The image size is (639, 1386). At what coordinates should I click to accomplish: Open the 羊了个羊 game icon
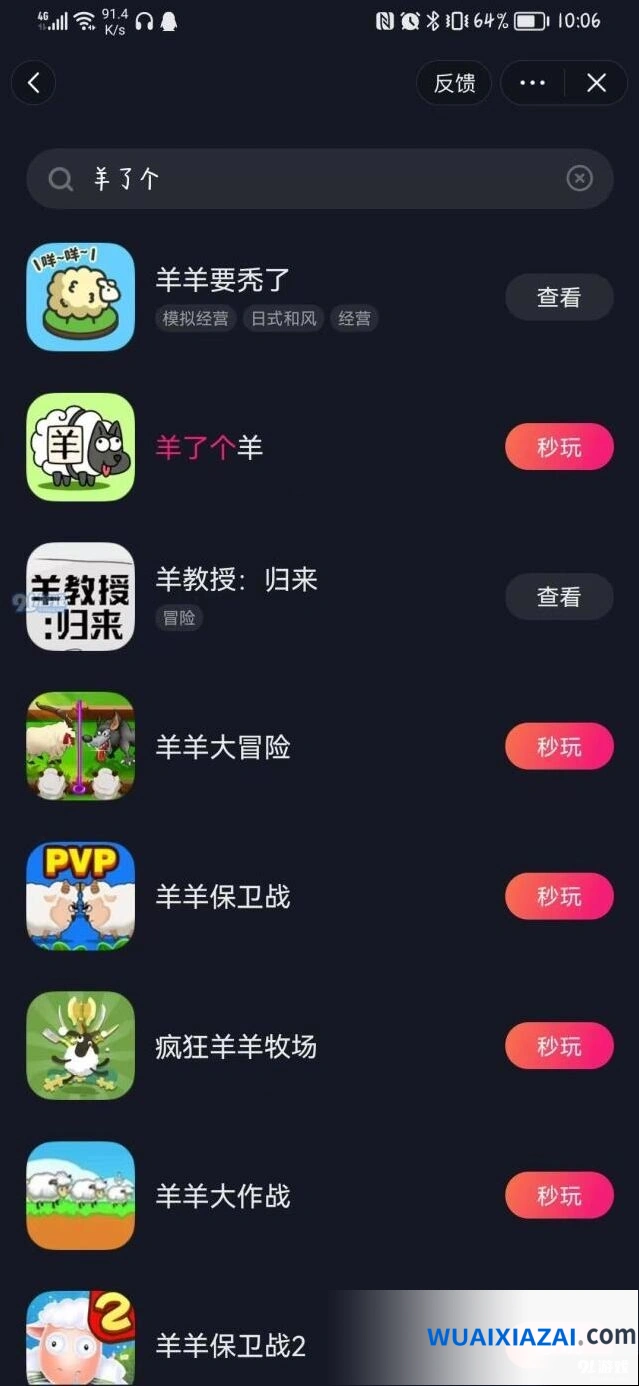80,447
